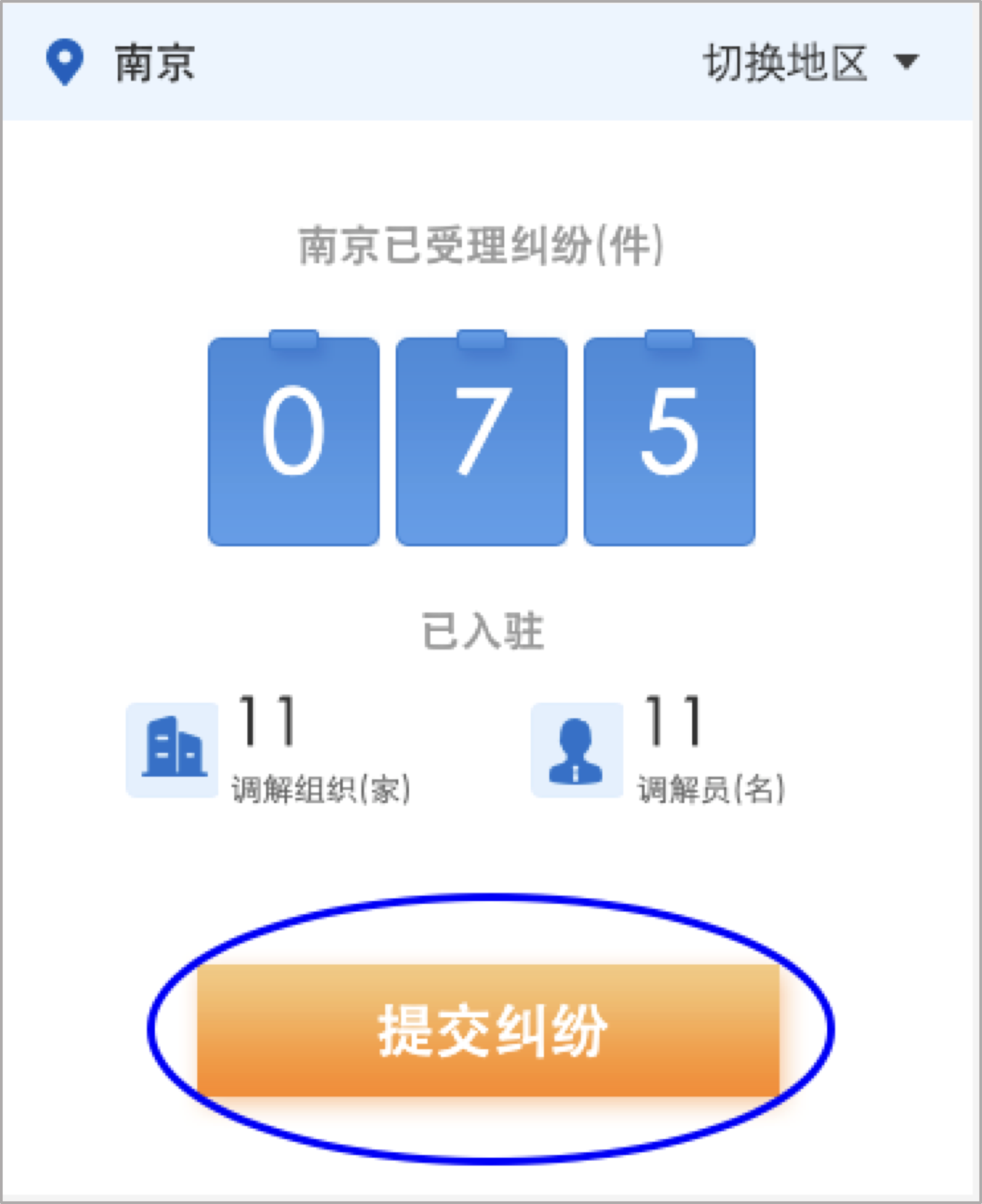
Task: Tap the 提交纠纷 button
Action: click(488, 1030)
